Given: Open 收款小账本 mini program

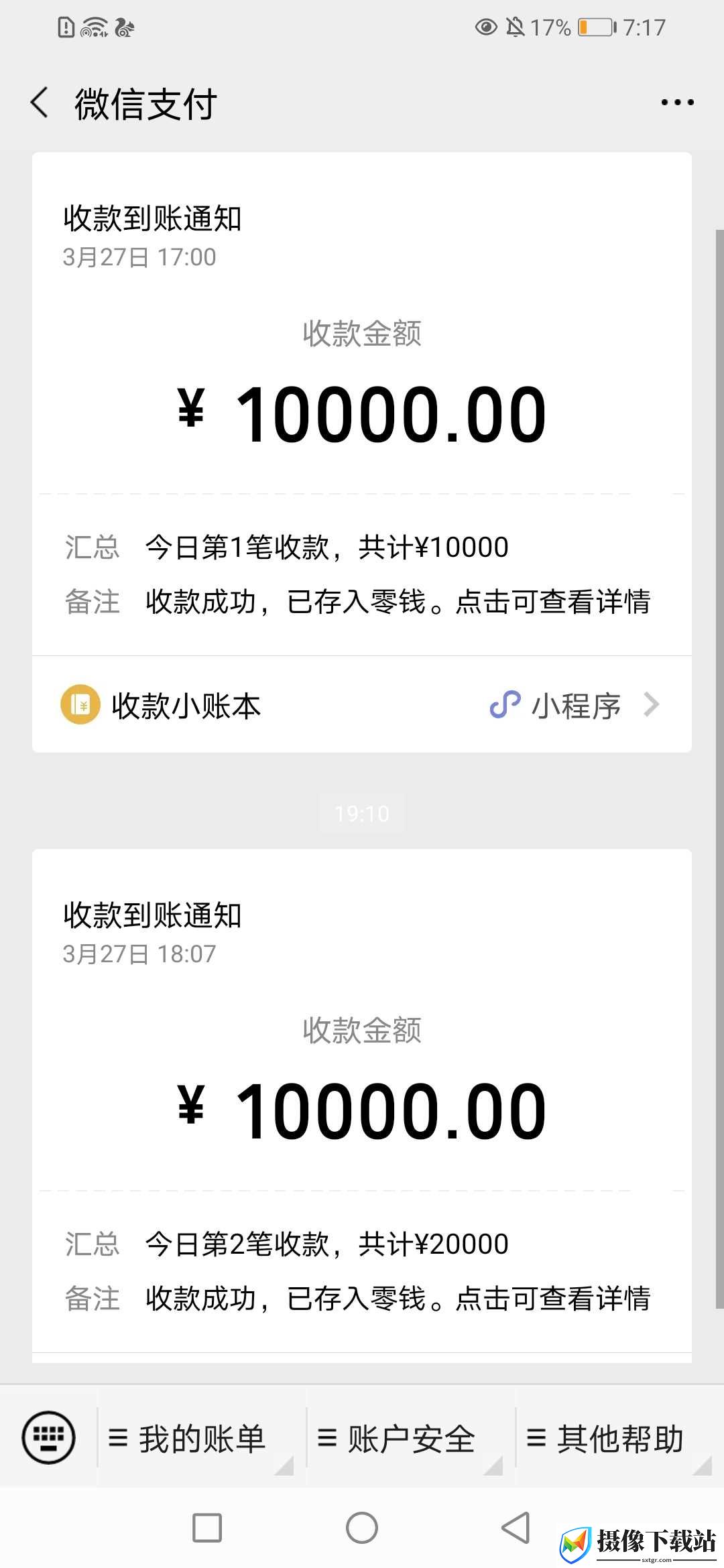Looking at the screenshot, I should (362, 704).
